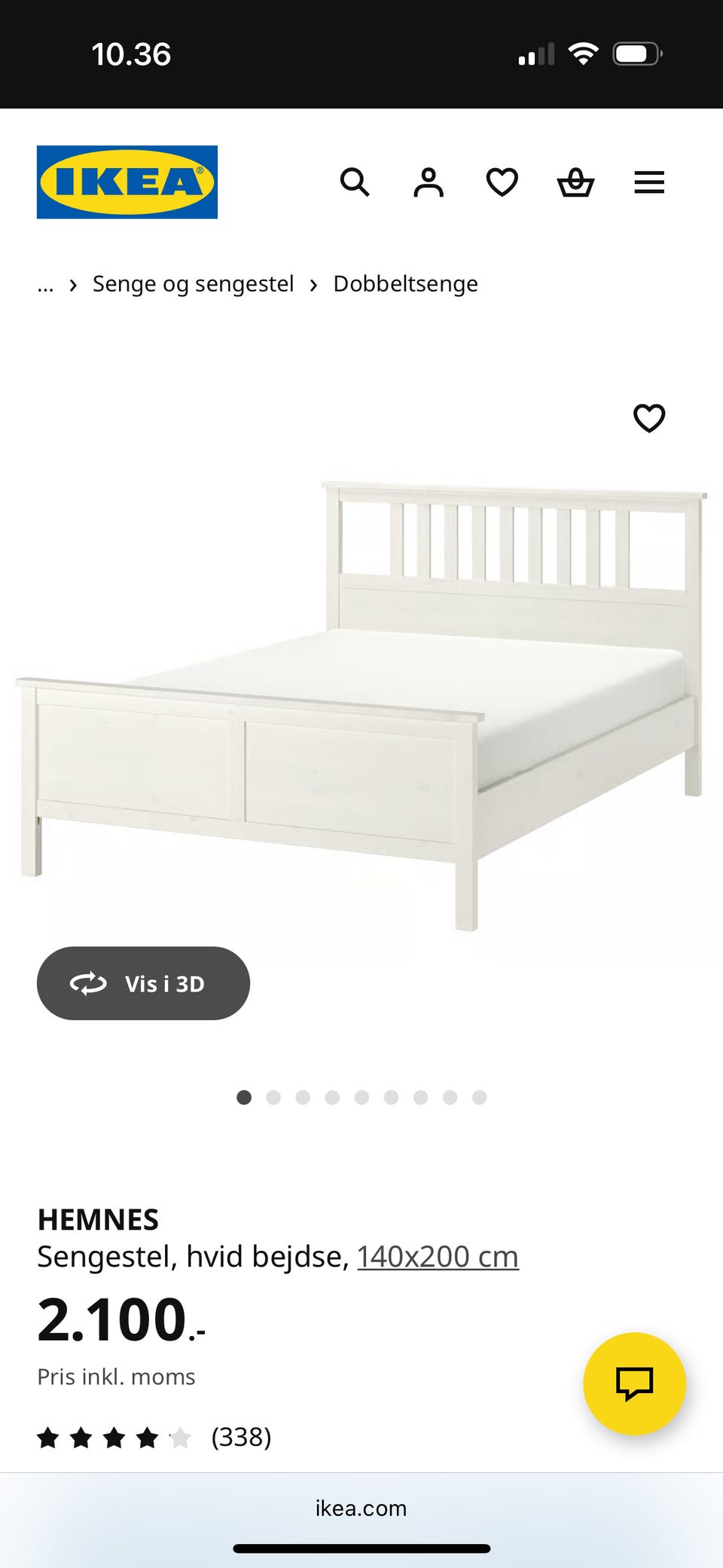Tap the Vis i 3D button
The width and height of the screenshot is (723, 1568).
[x=143, y=983]
